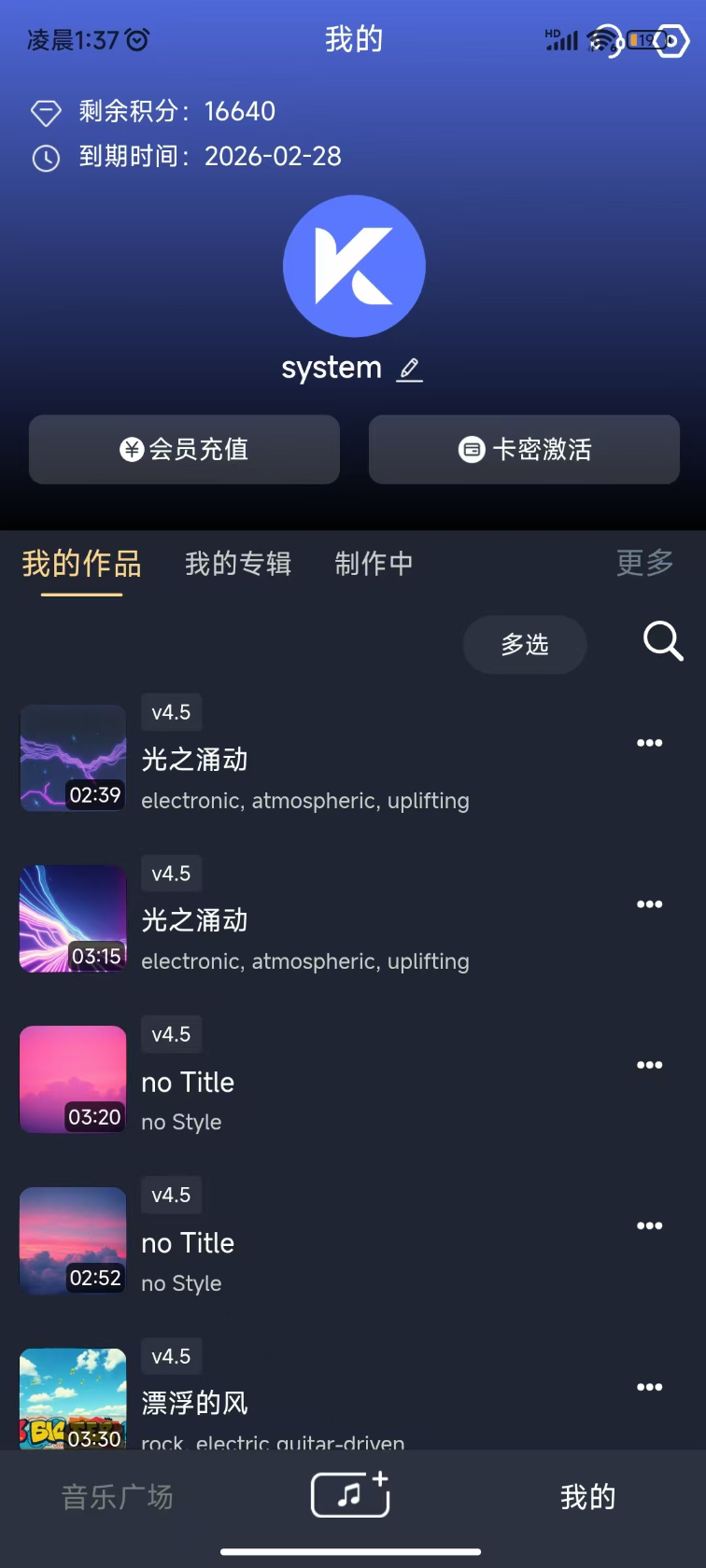Image resolution: width=706 pixels, height=1568 pixels.
Task: Open options menu for the 漂浮的风 track
Action: coord(649,1387)
